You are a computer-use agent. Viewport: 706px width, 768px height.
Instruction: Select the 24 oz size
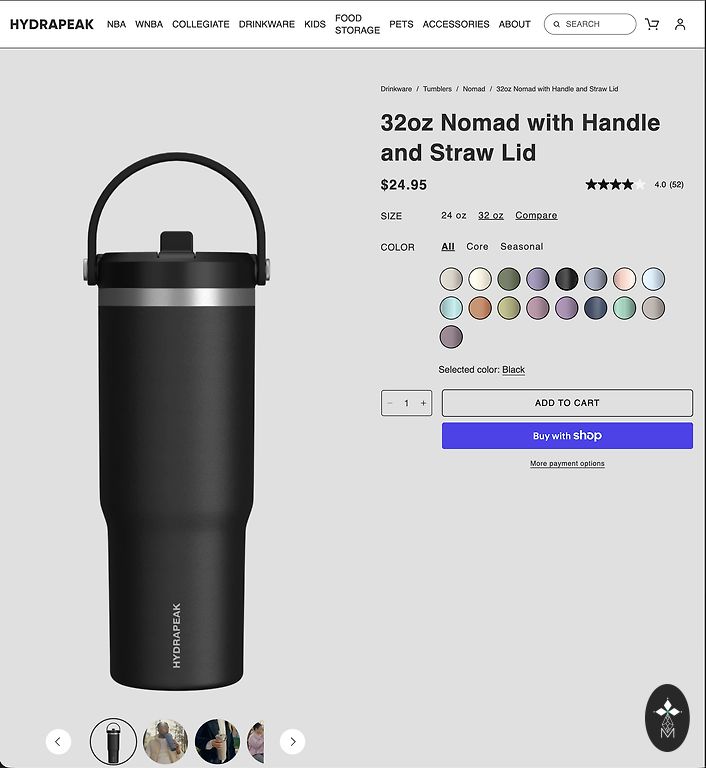click(x=453, y=216)
